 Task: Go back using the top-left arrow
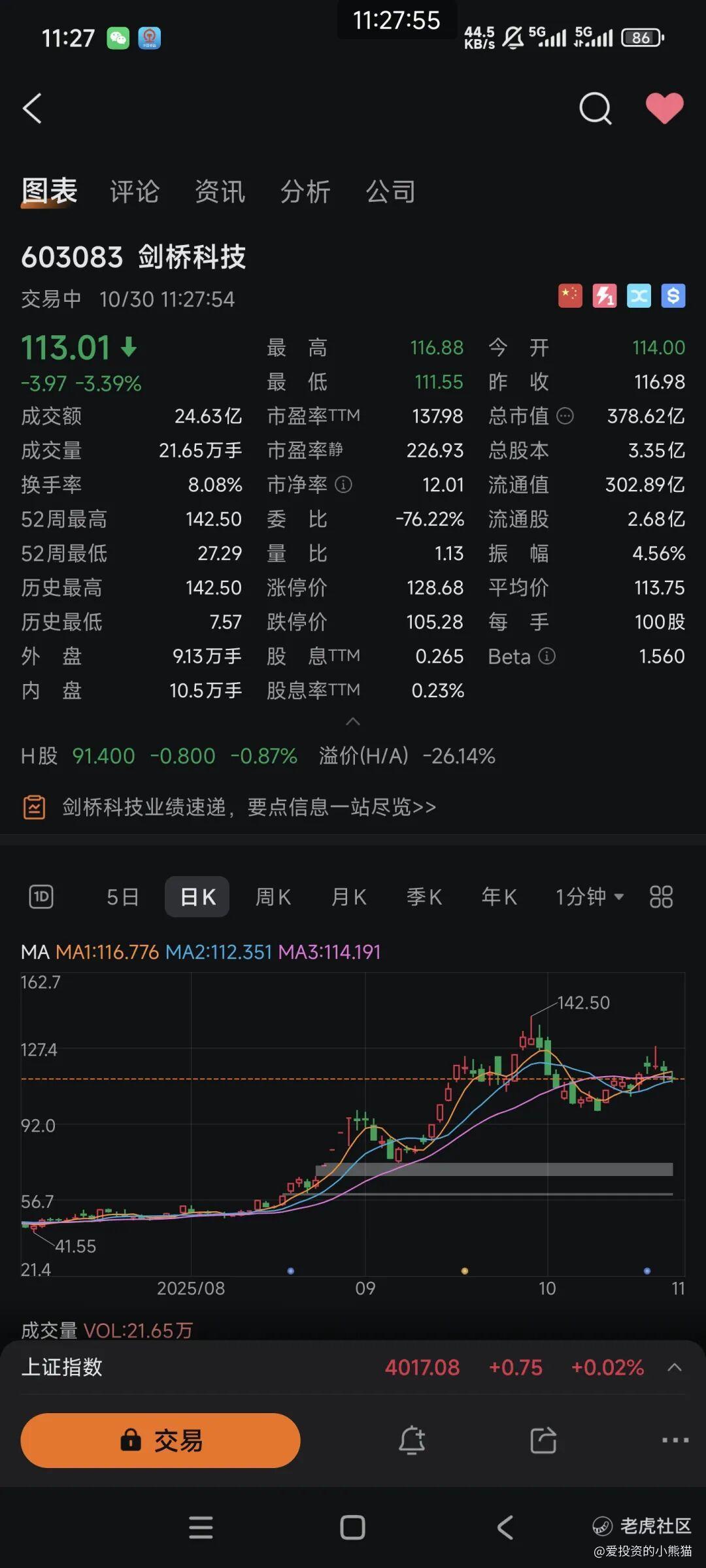[33, 108]
